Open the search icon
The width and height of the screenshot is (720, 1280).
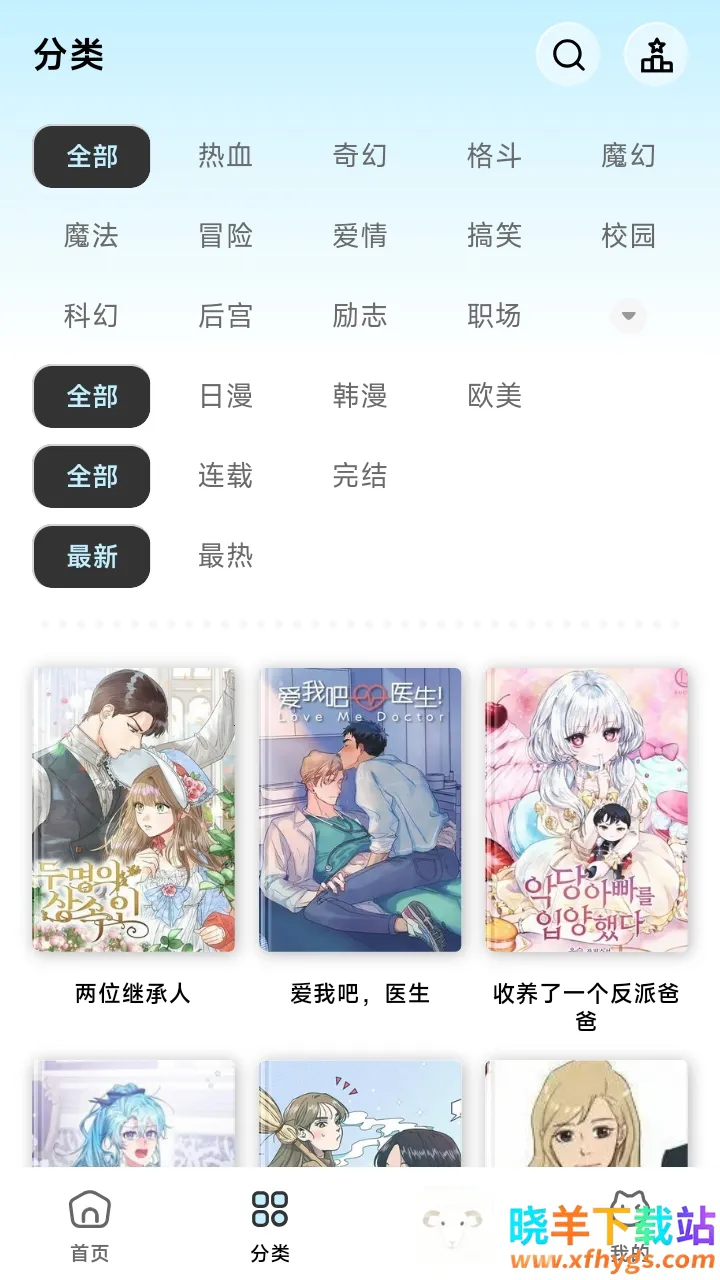(568, 55)
